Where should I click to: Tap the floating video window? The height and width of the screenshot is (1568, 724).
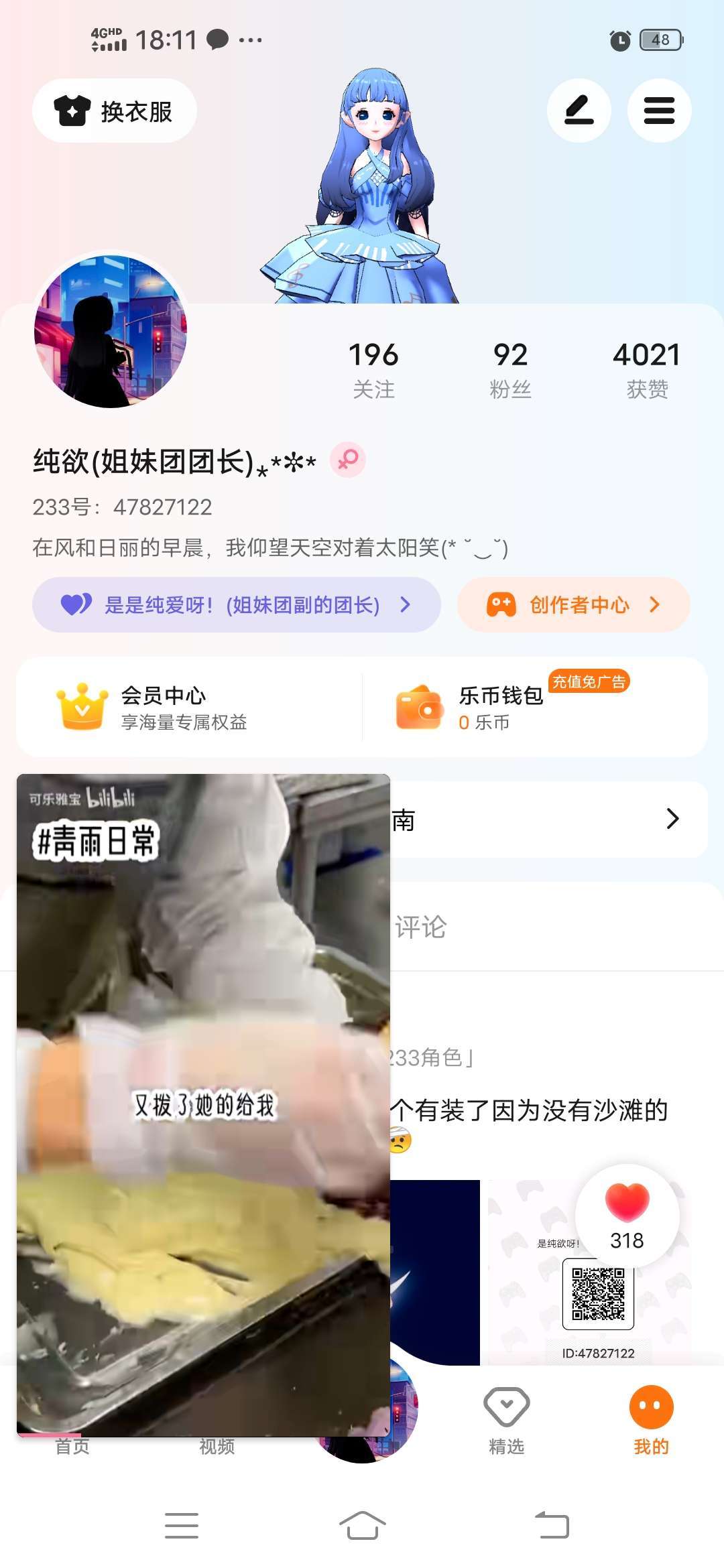(x=203, y=1105)
